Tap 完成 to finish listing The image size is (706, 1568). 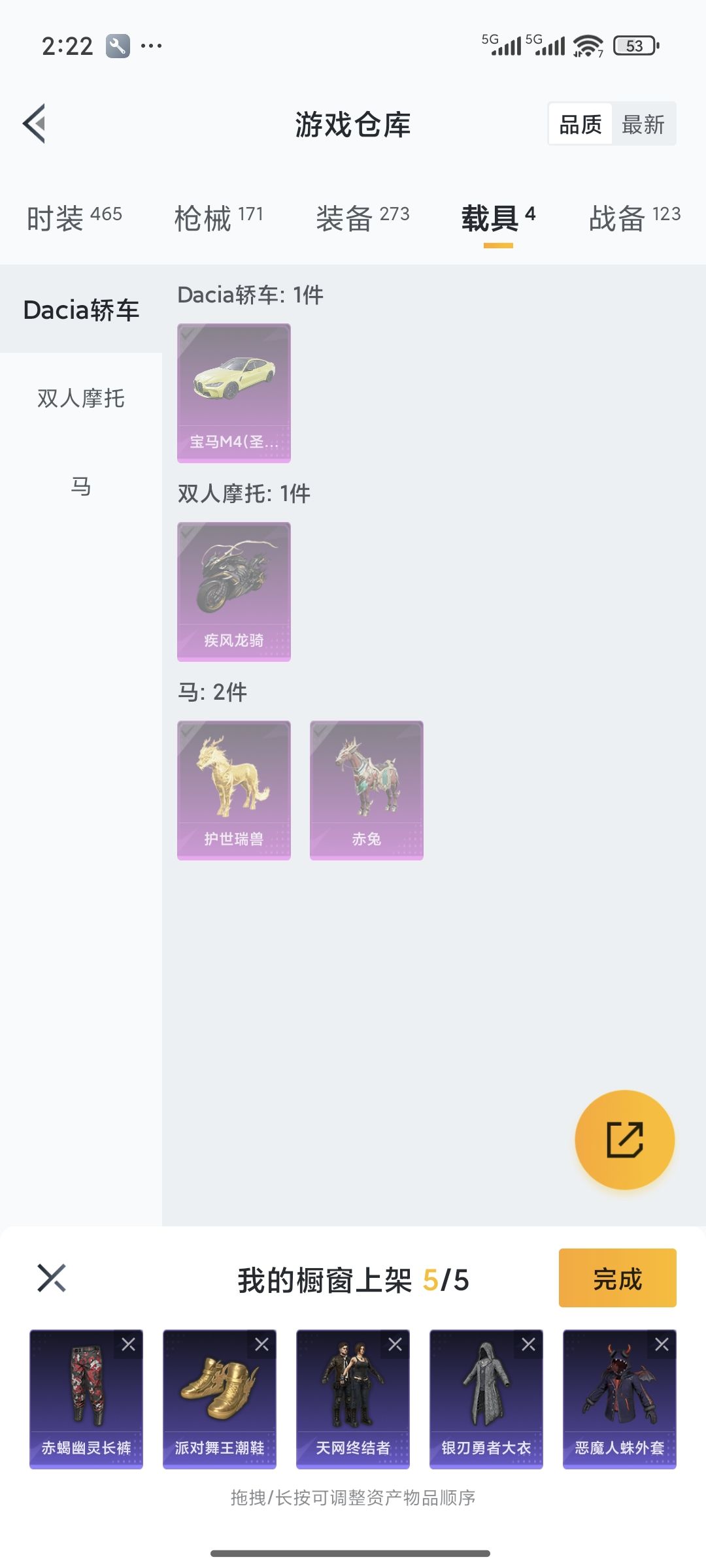coord(618,1278)
